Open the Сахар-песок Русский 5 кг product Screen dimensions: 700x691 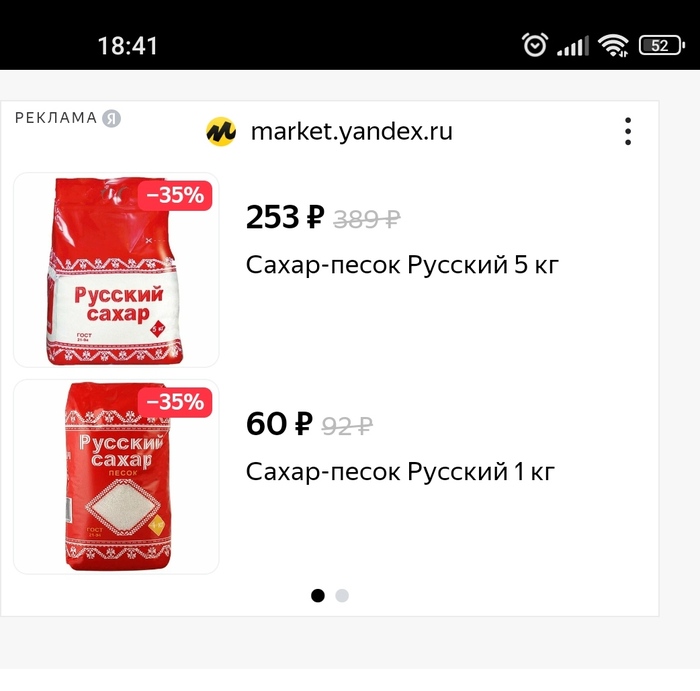(402, 266)
